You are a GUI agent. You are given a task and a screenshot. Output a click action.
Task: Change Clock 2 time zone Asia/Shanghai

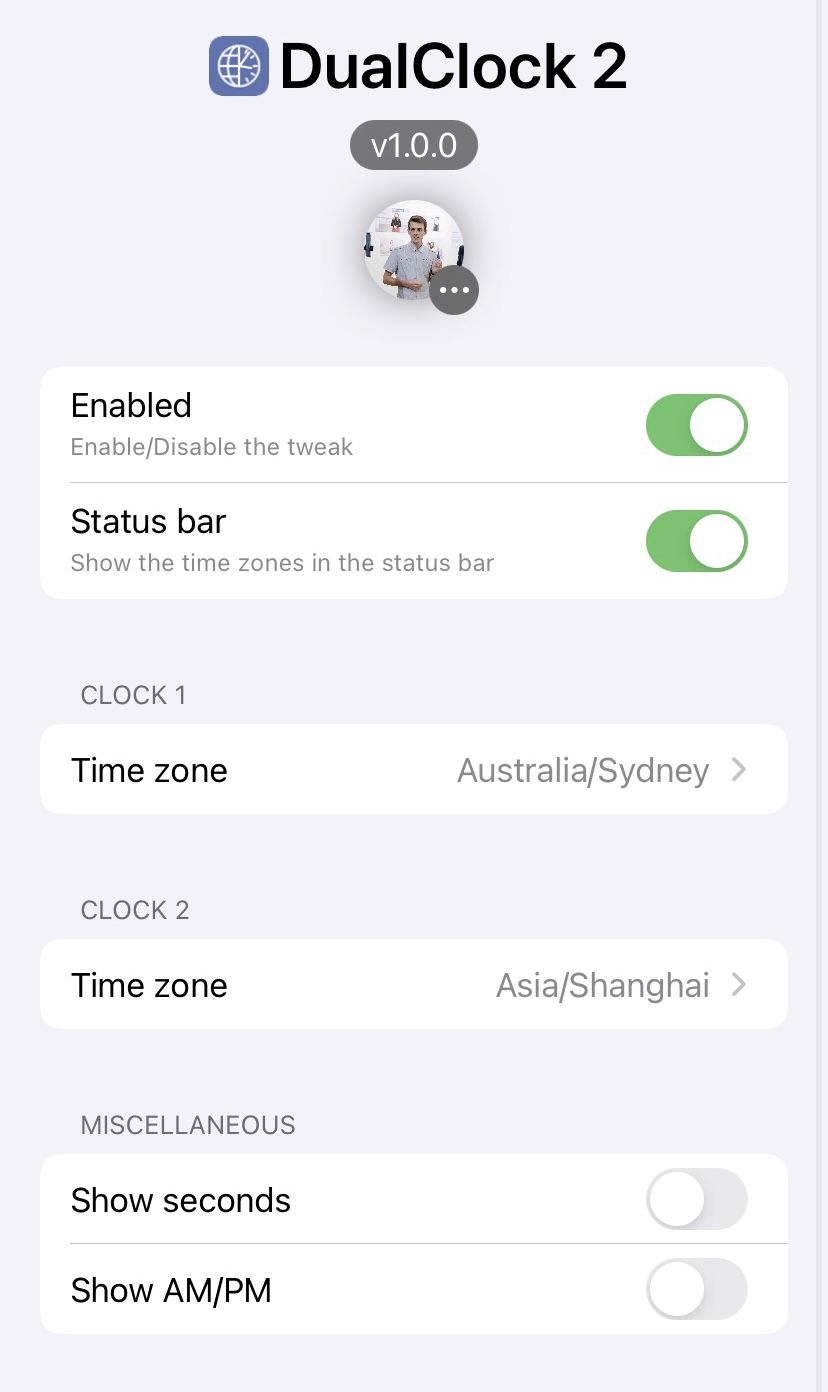414,985
